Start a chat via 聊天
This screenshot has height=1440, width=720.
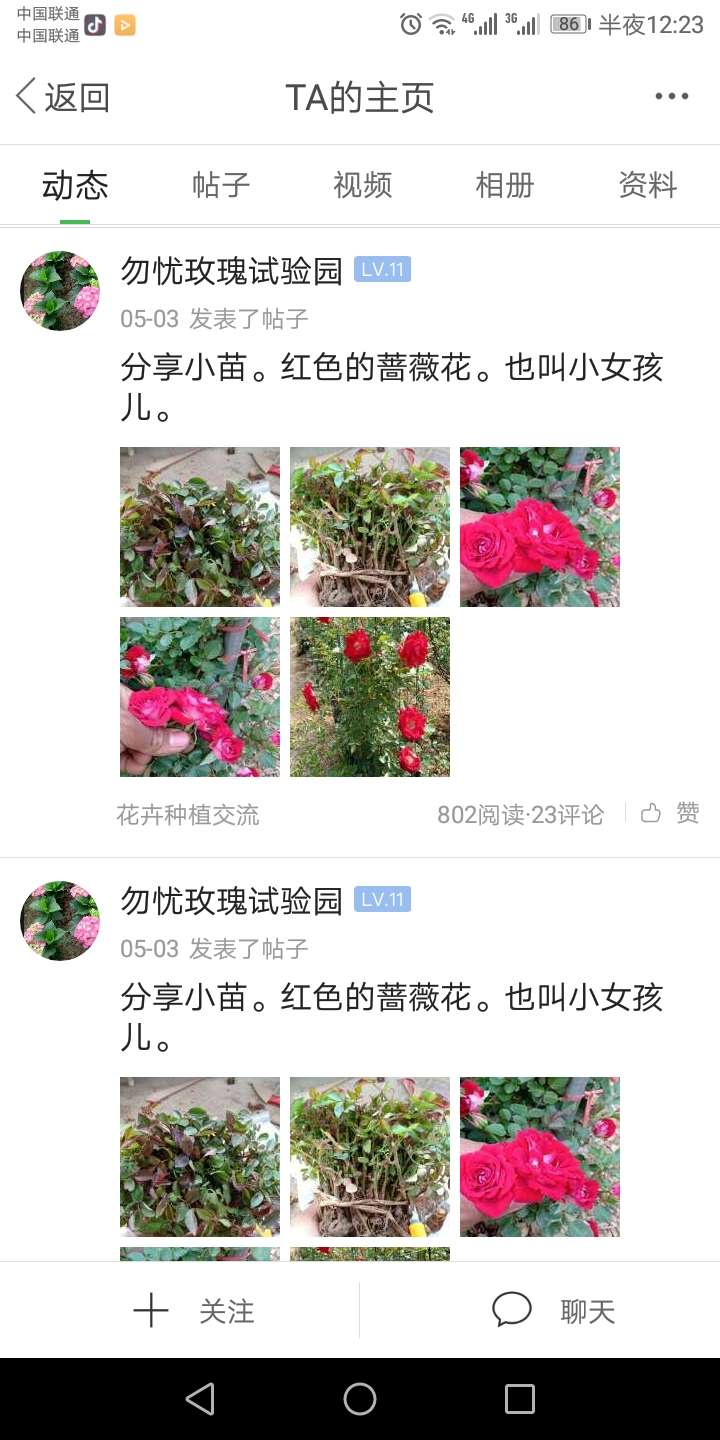[553, 1311]
